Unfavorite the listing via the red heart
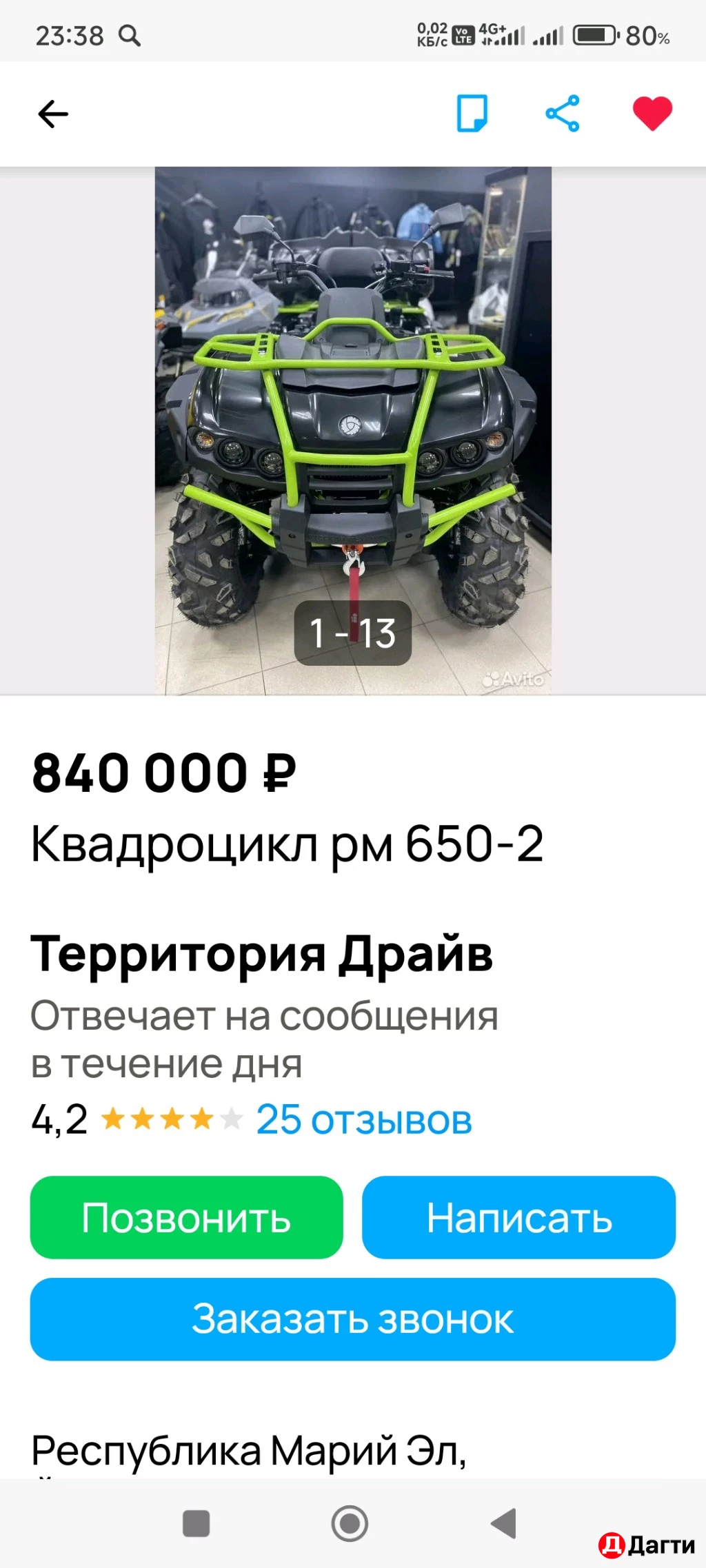The image size is (706, 1568). [x=652, y=114]
